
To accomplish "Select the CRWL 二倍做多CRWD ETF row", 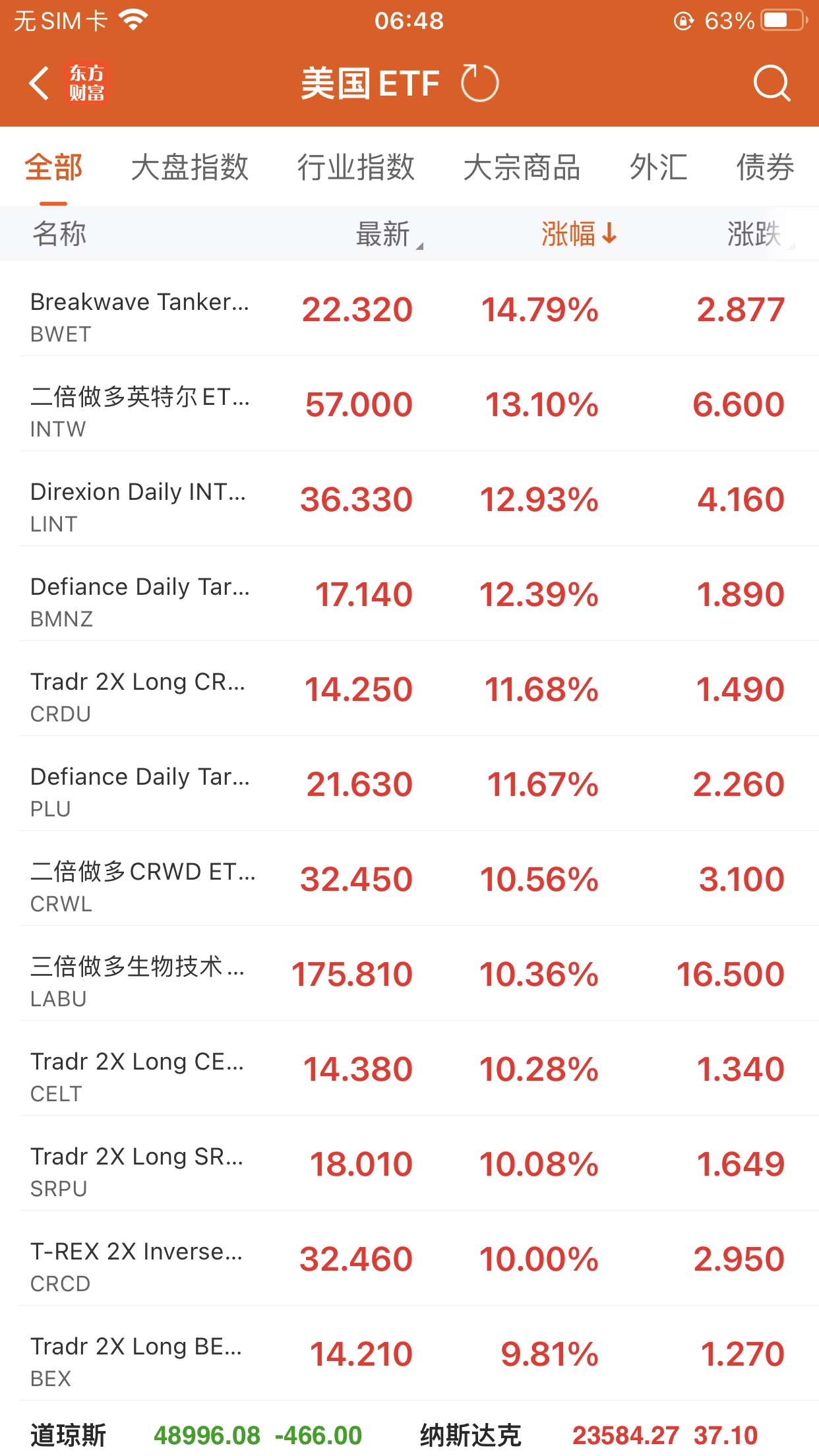I will point(409,880).
